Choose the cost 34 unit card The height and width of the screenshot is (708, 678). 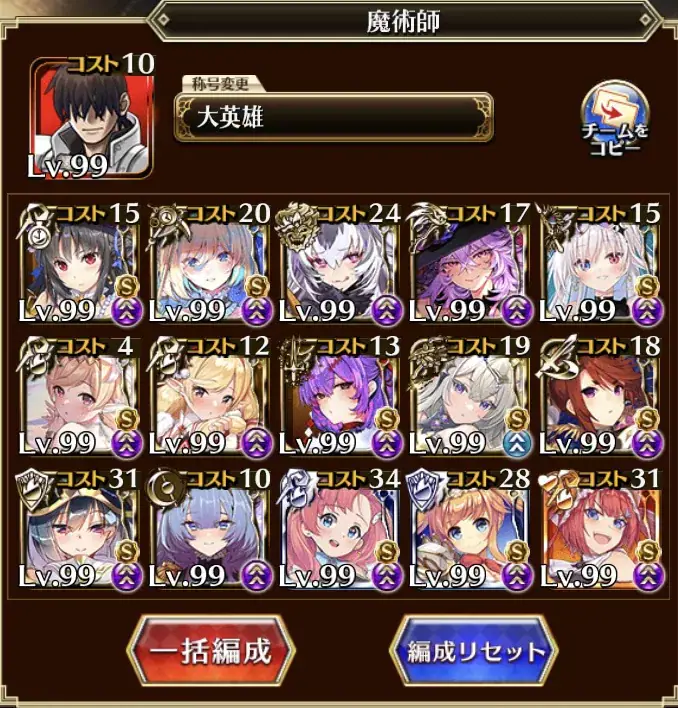click(340, 527)
